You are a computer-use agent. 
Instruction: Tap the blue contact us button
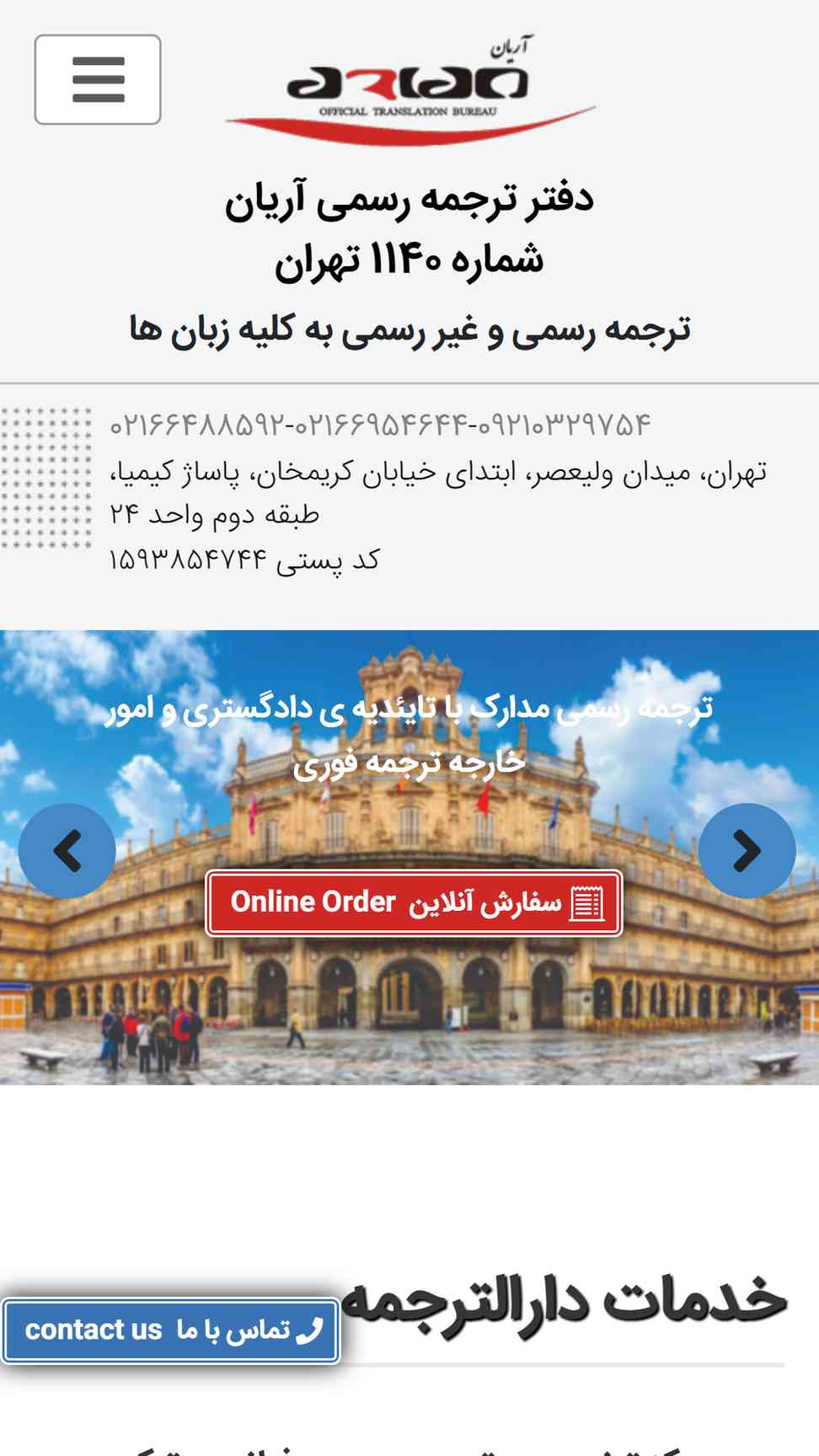point(171,1330)
